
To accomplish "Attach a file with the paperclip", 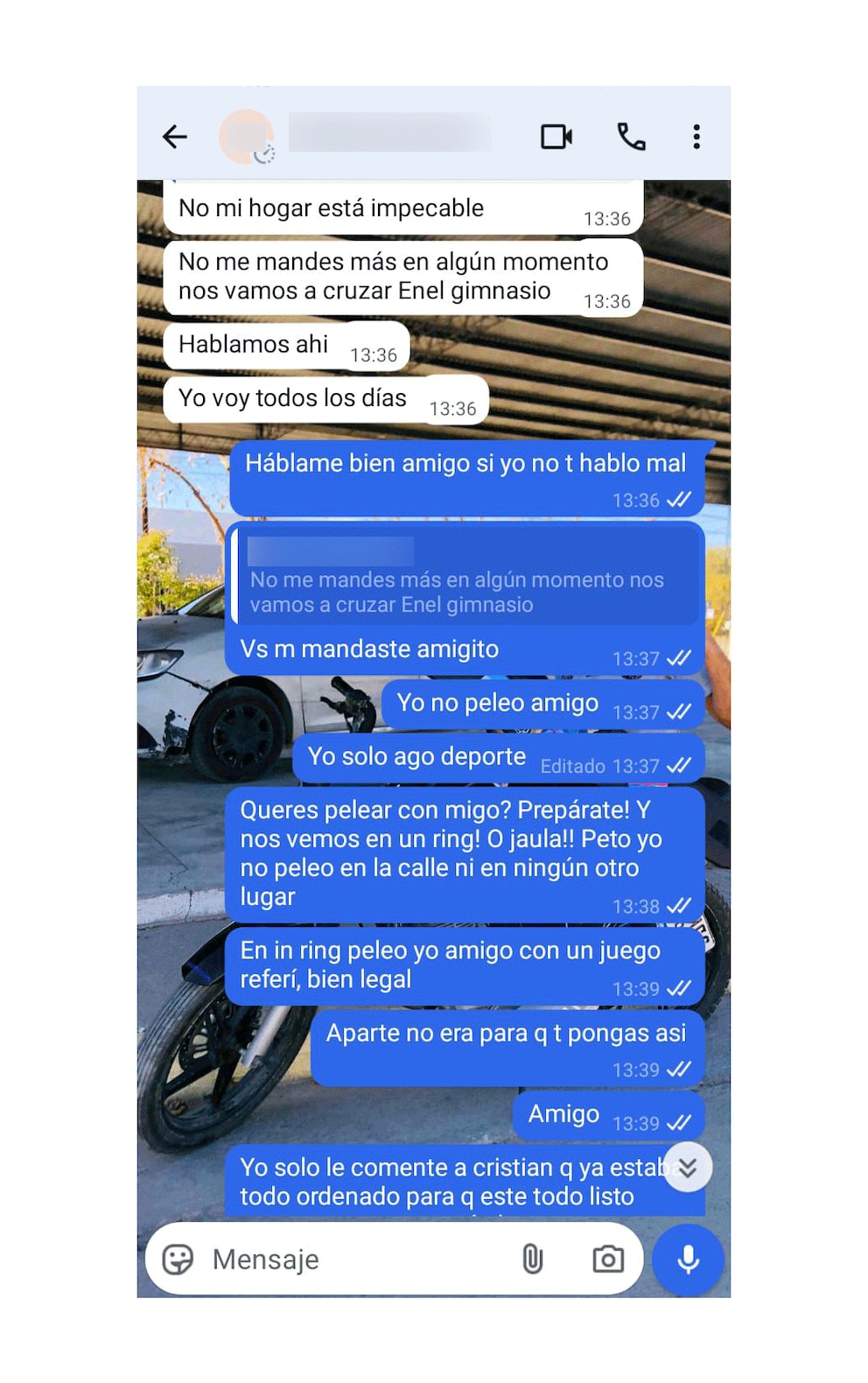I will click(532, 1260).
